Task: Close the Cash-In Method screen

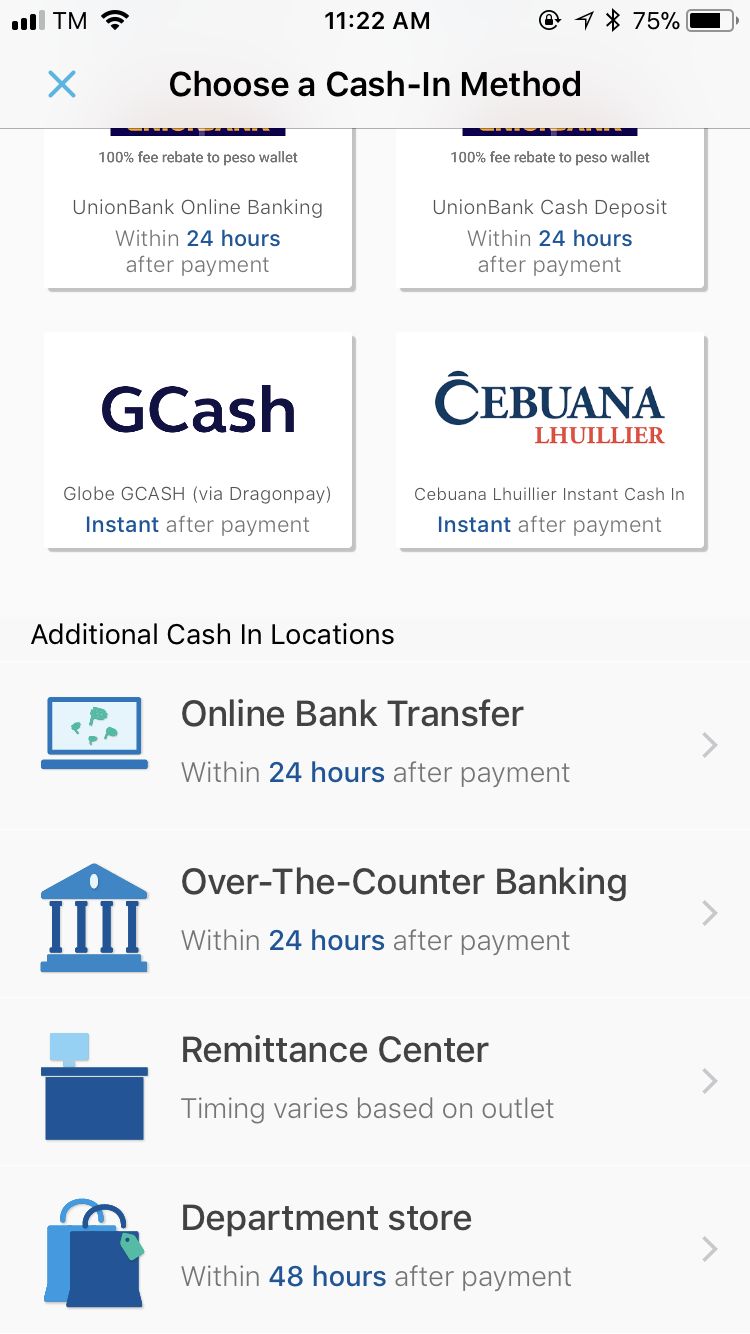Action: point(62,84)
